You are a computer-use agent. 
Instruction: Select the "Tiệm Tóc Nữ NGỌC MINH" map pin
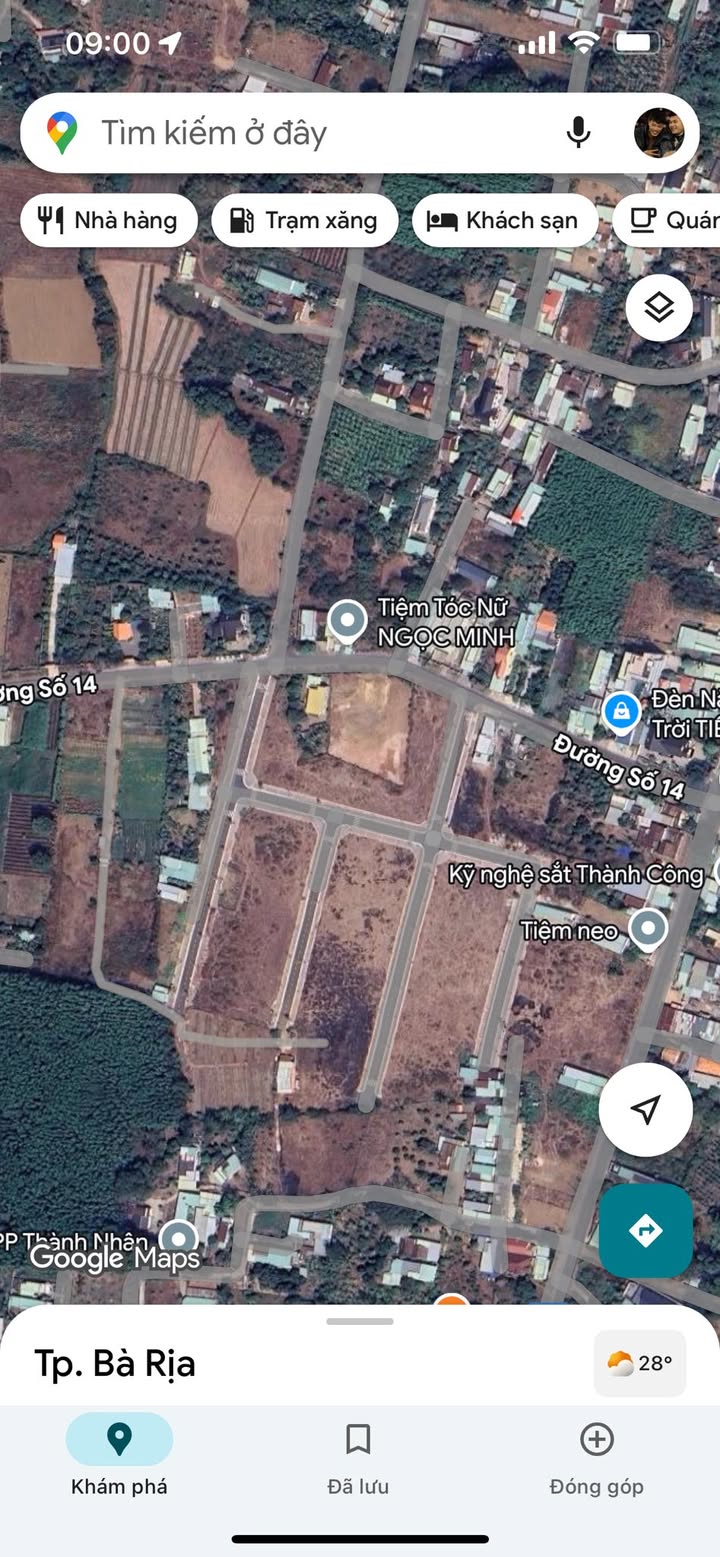tap(348, 621)
